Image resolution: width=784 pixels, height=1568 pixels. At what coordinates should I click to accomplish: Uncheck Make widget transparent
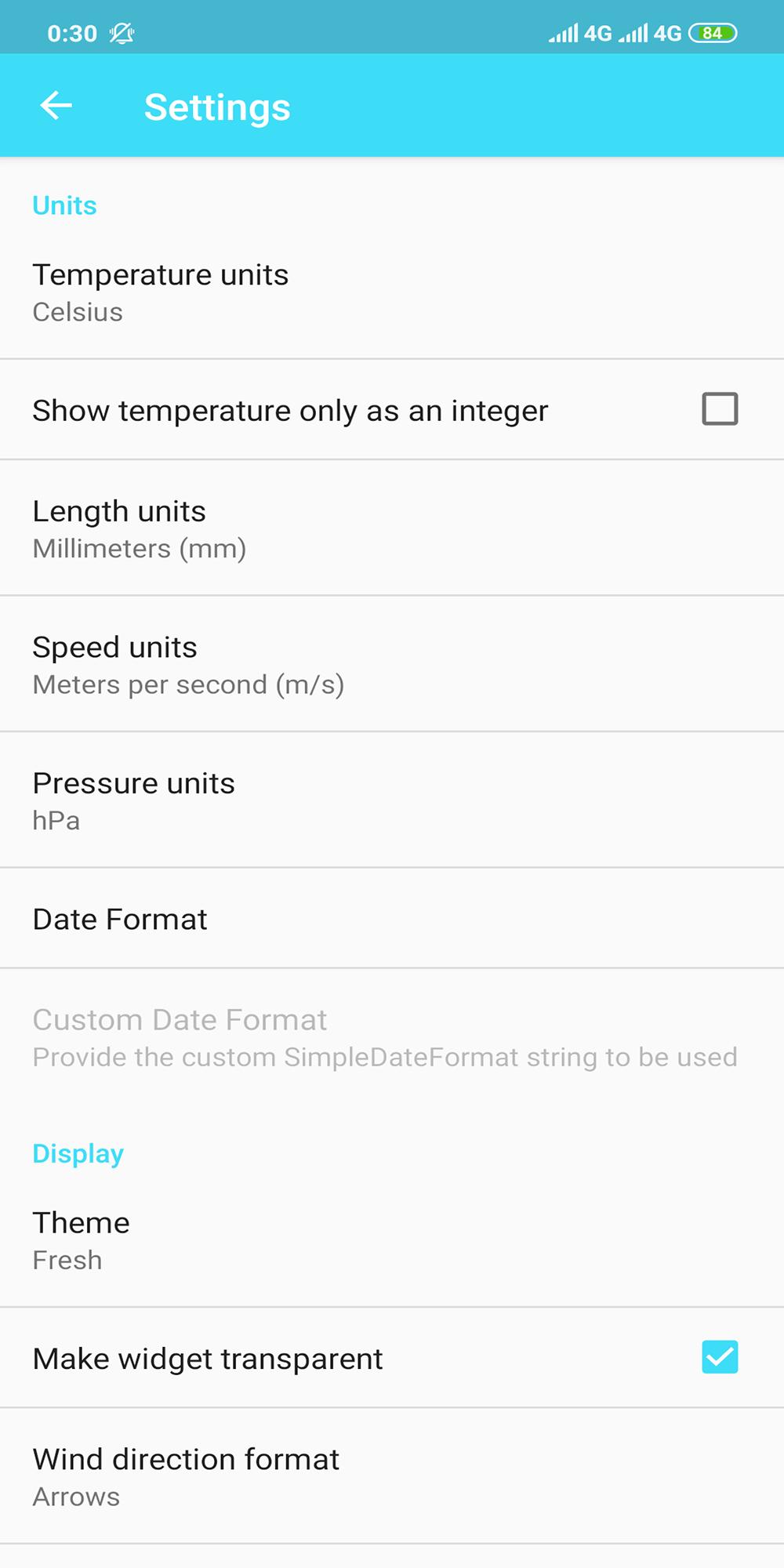click(719, 1357)
